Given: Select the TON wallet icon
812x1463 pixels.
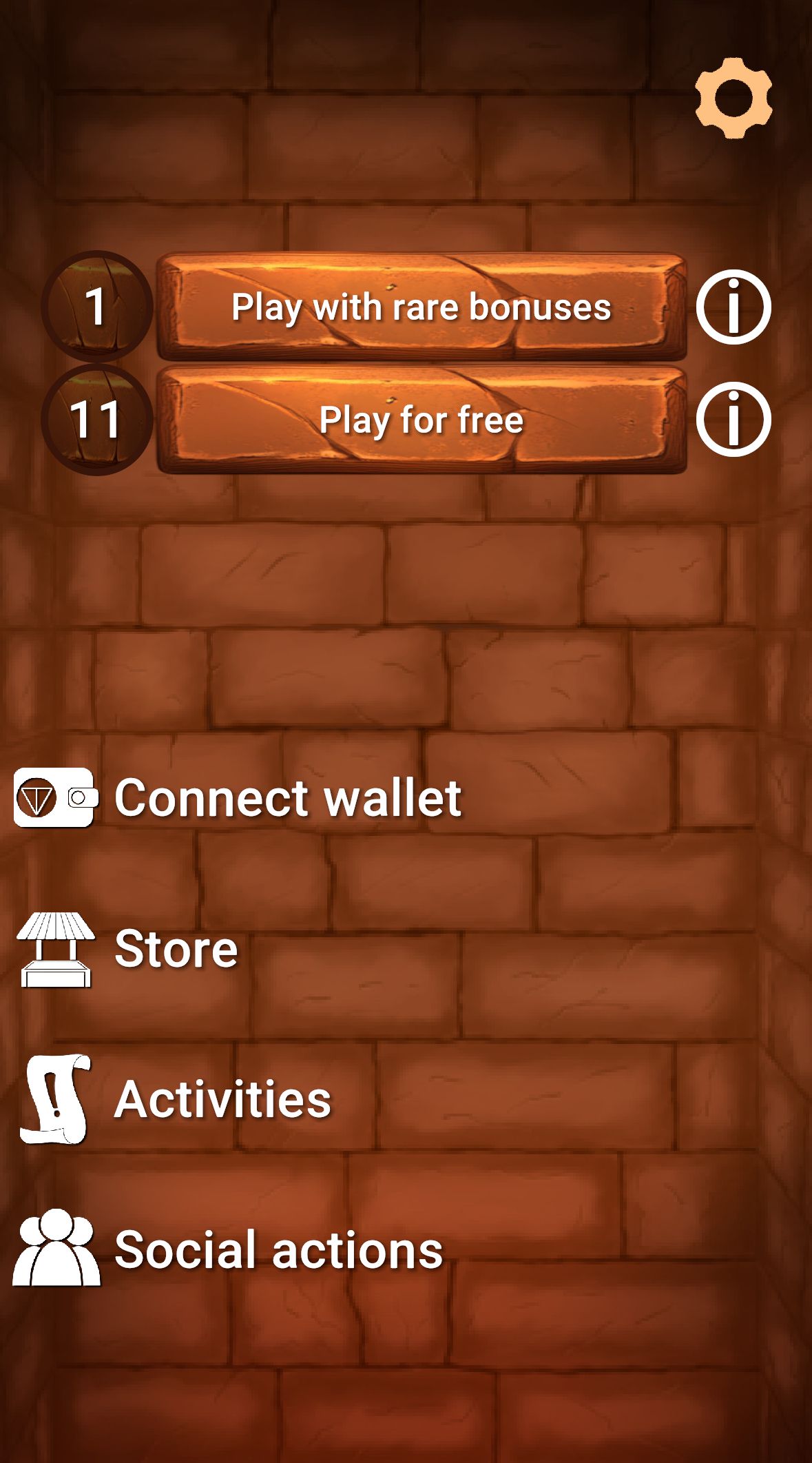Looking at the screenshot, I should coord(54,797).
